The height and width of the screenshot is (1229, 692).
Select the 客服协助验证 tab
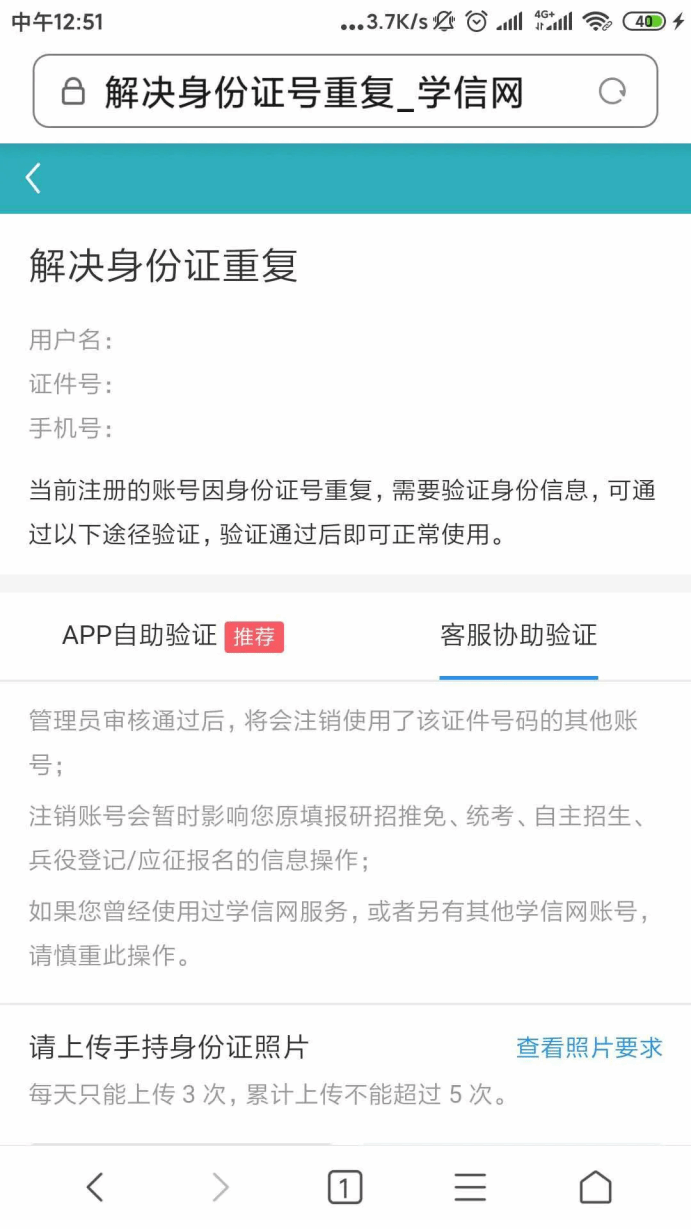tap(518, 636)
